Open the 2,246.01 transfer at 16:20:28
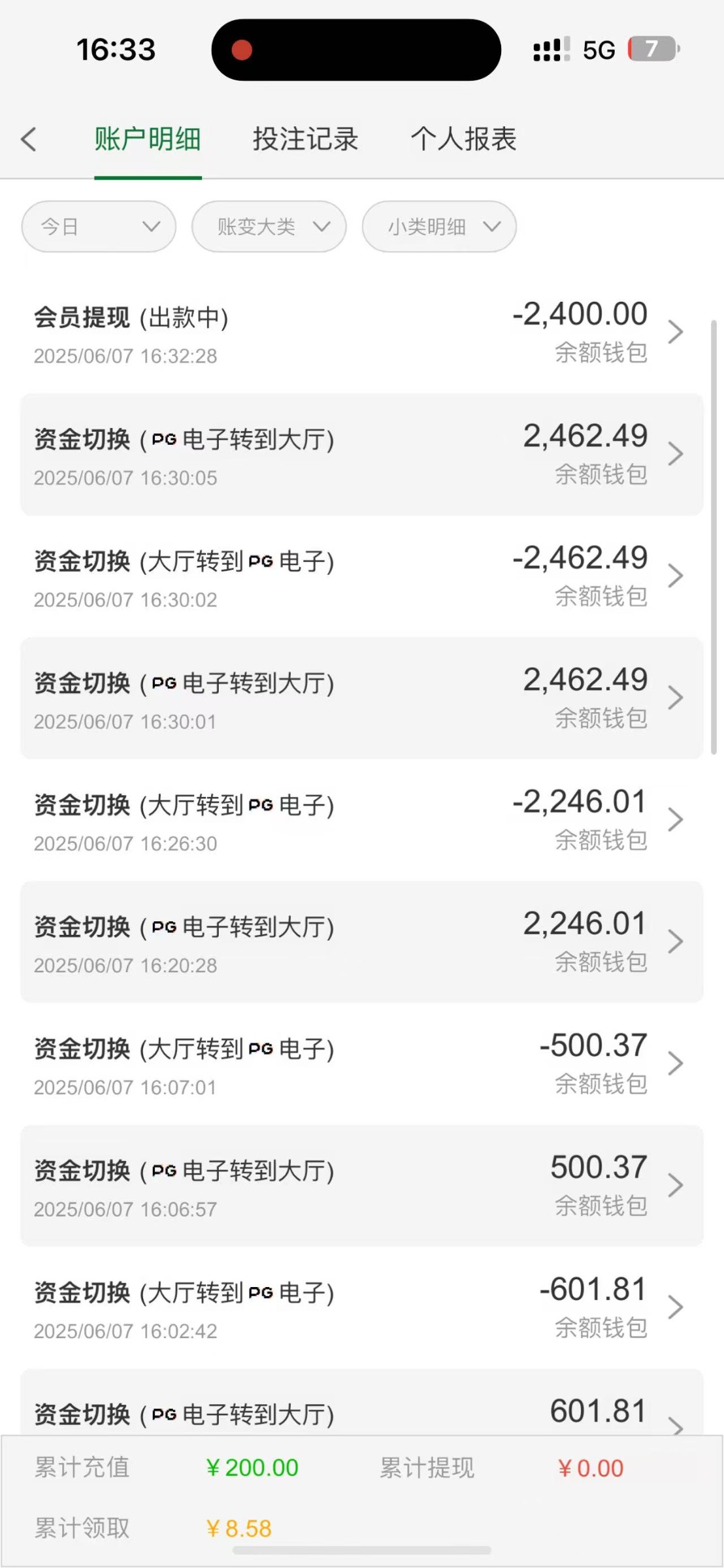The image size is (724, 1568). pos(361,942)
